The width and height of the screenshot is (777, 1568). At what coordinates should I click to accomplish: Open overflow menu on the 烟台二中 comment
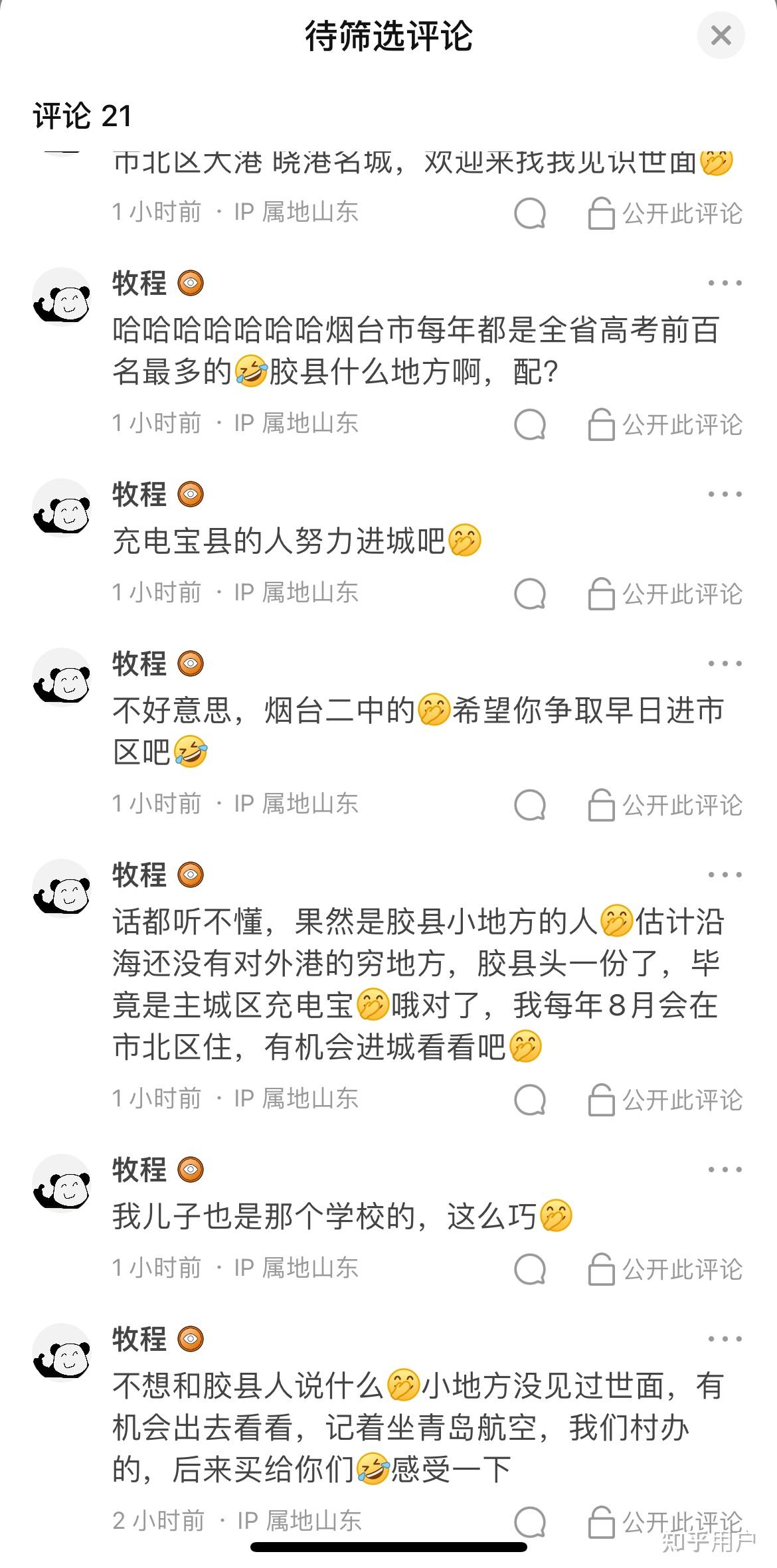(725, 663)
